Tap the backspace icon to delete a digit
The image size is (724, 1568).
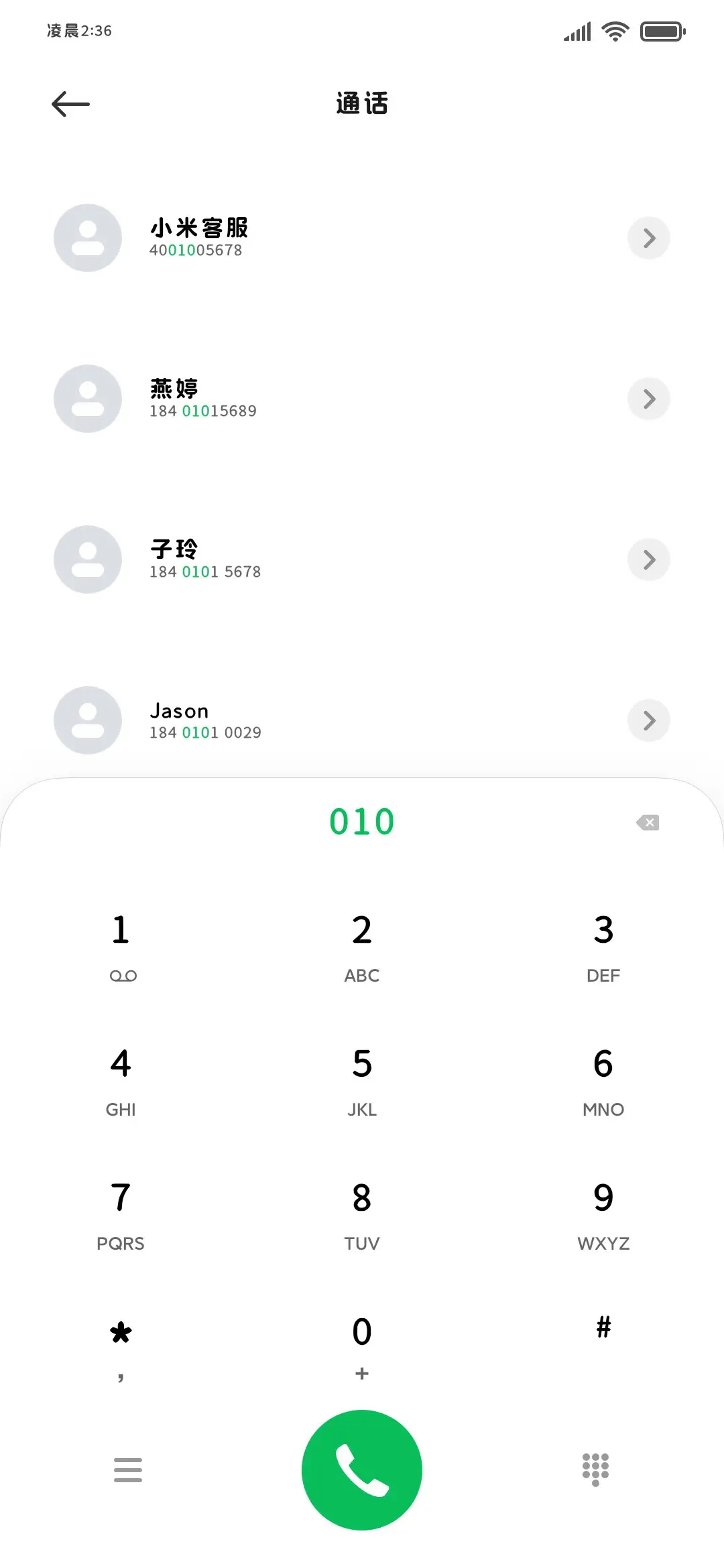[x=648, y=822]
